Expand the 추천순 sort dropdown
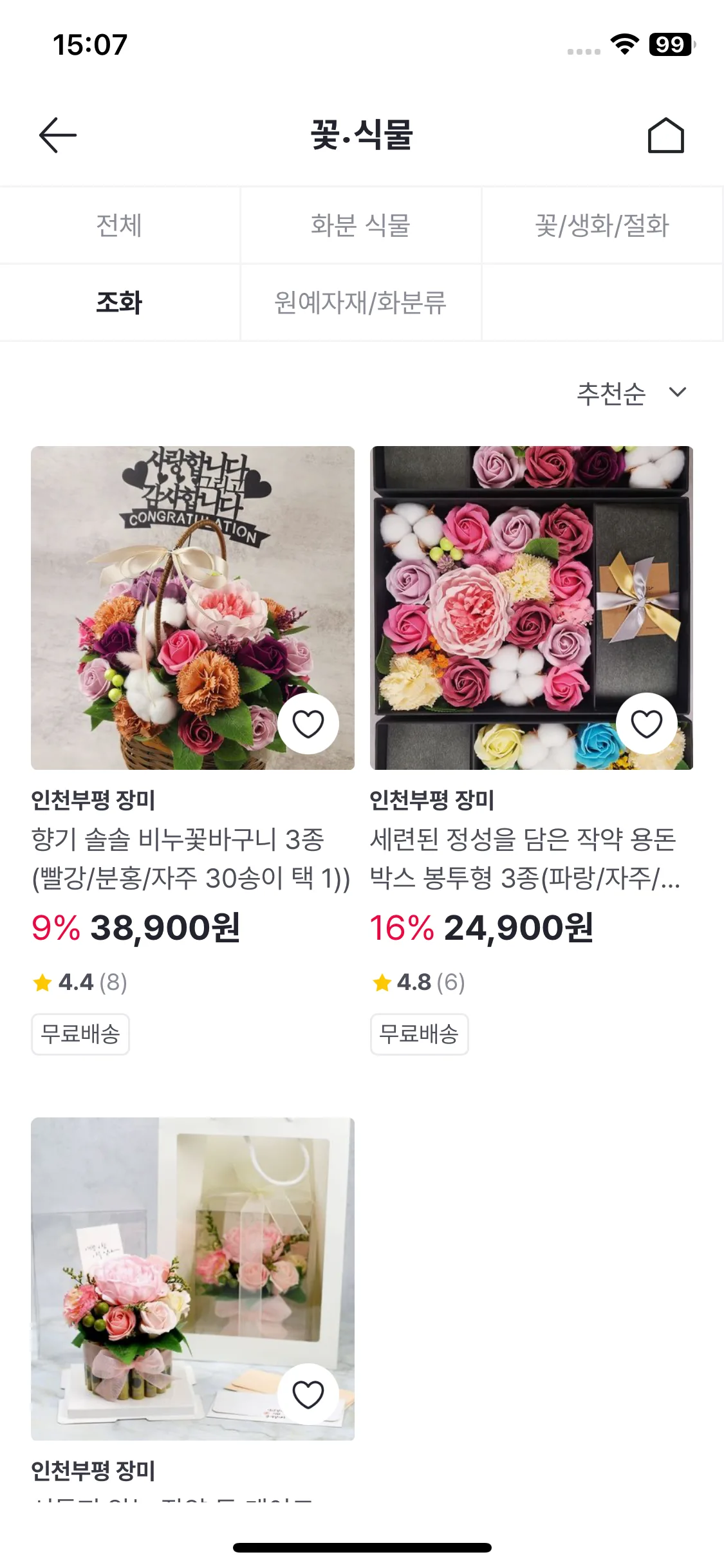 [632, 393]
